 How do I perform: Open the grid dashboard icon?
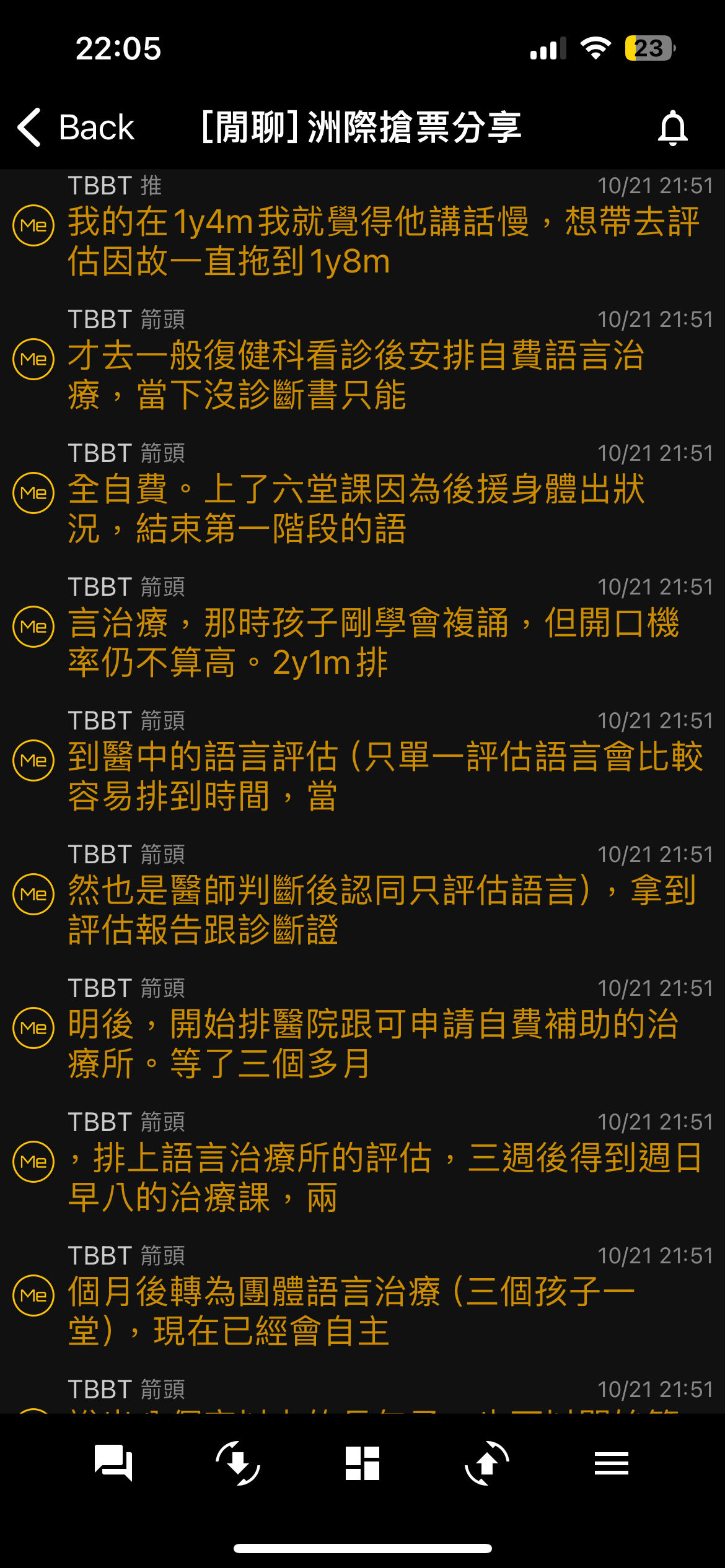[x=362, y=1463]
